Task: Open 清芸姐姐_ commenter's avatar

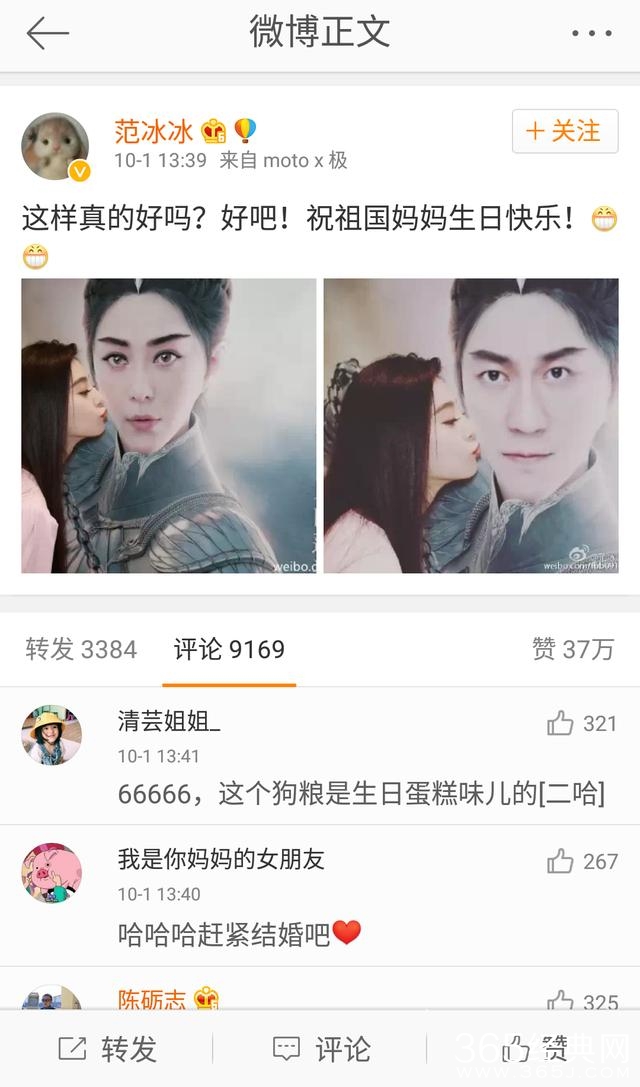Action: 51,735
